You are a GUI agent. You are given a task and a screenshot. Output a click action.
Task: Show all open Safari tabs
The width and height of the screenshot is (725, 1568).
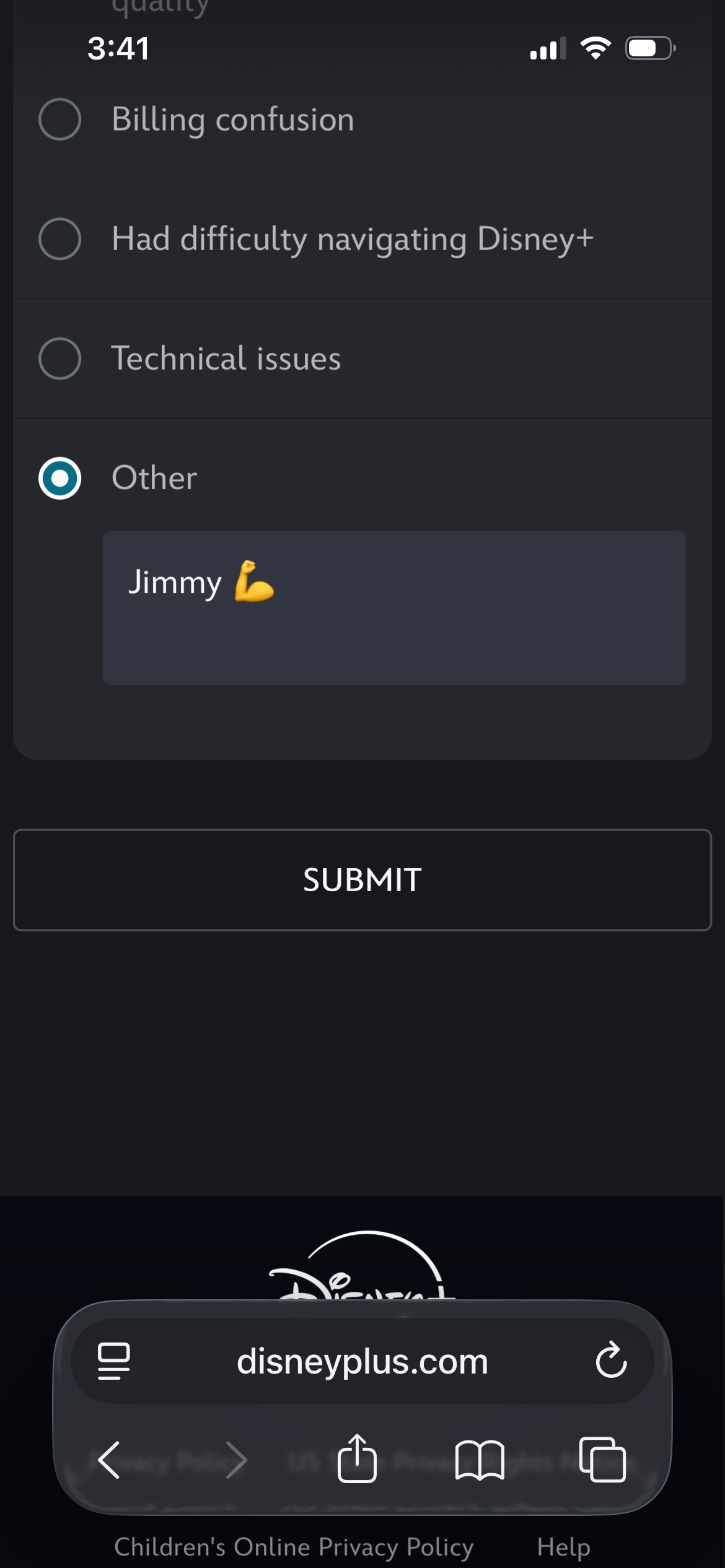602,1460
